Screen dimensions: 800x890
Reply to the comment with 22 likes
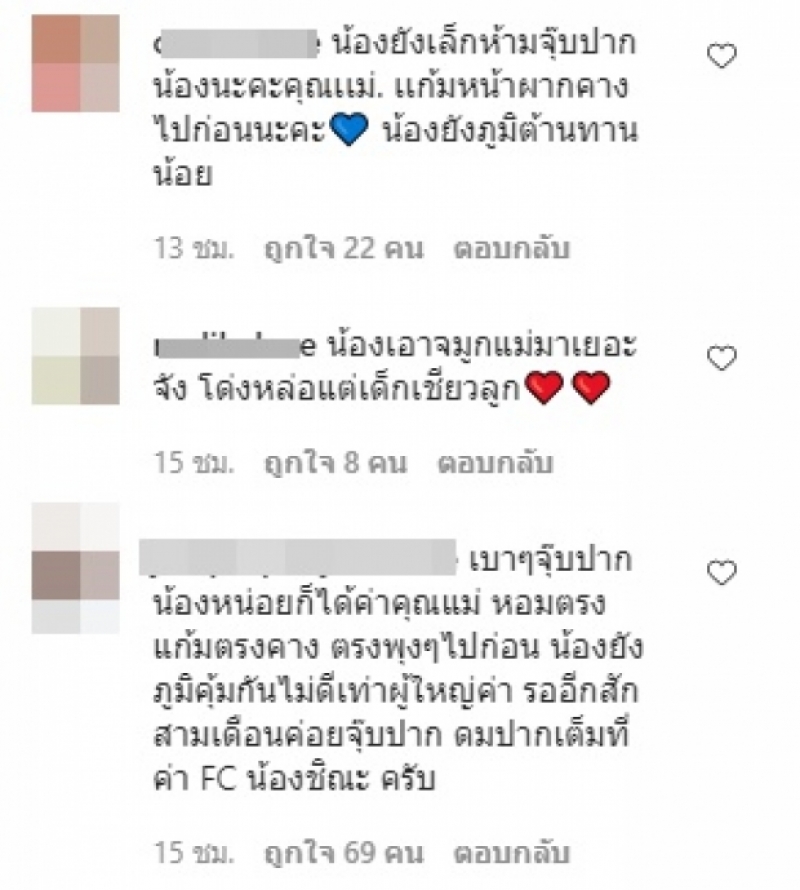[x=511, y=250]
